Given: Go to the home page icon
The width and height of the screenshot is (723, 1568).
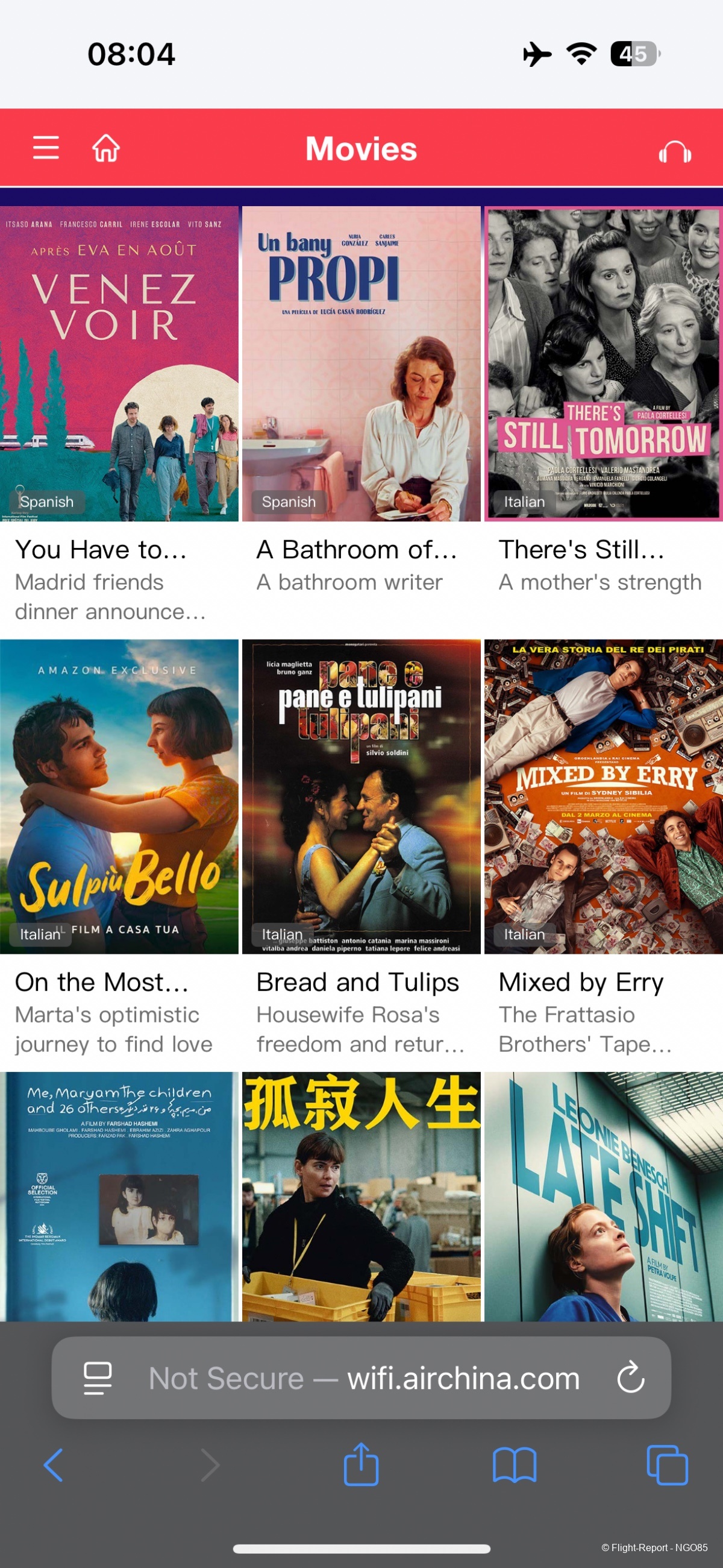Looking at the screenshot, I should click(x=106, y=148).
